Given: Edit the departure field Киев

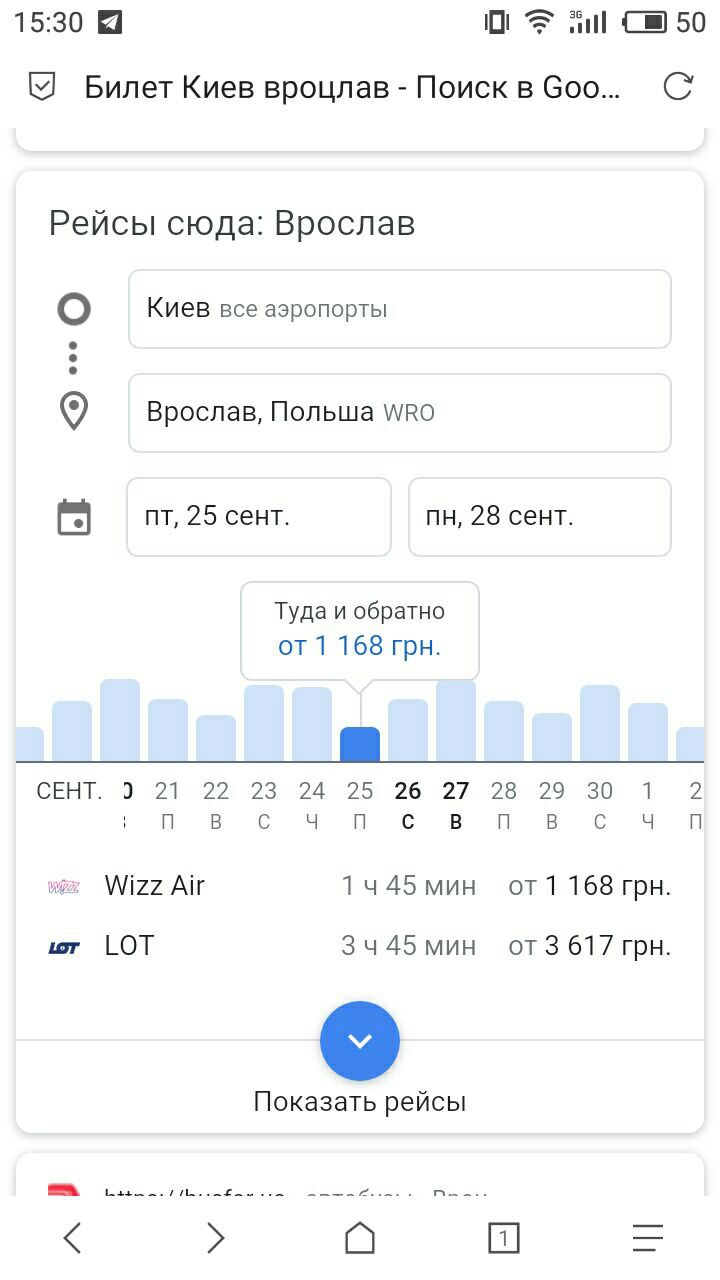Looking at the screenshot, I should (400, 309).
